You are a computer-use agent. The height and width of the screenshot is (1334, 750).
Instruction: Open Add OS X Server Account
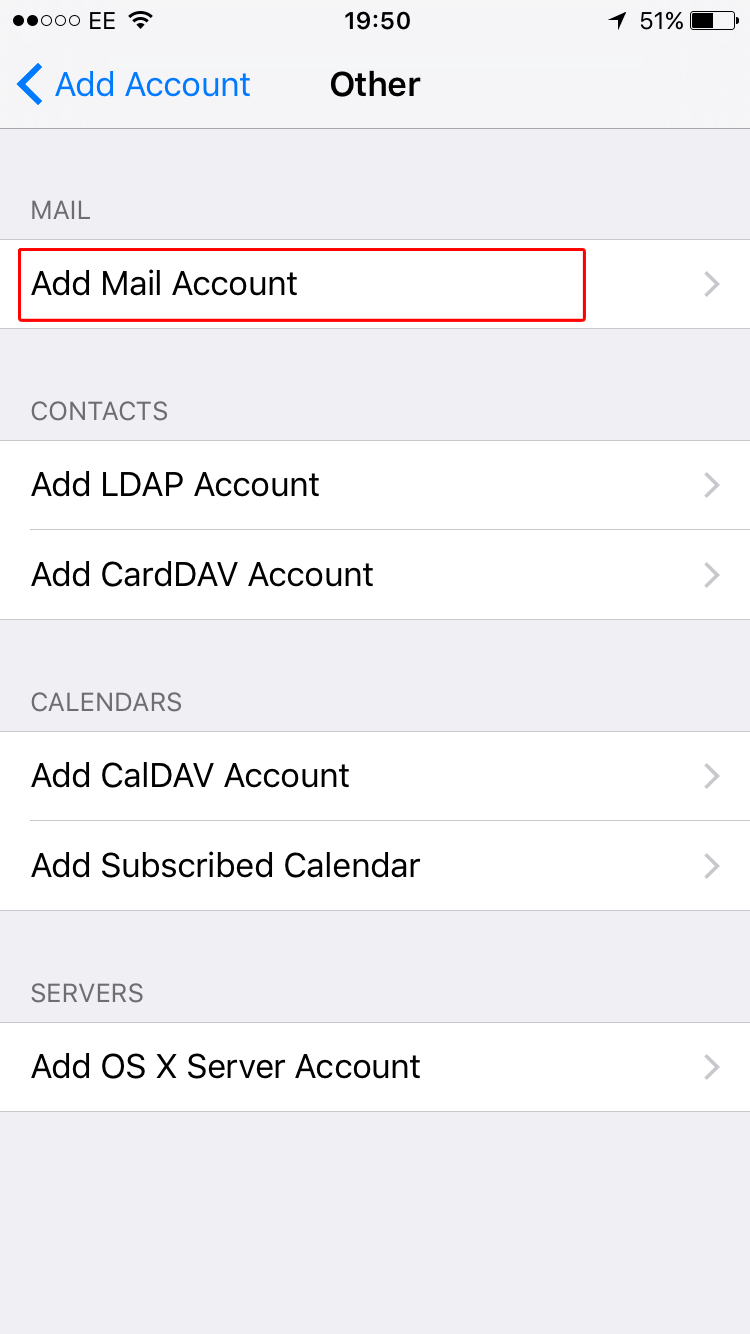375,1067
